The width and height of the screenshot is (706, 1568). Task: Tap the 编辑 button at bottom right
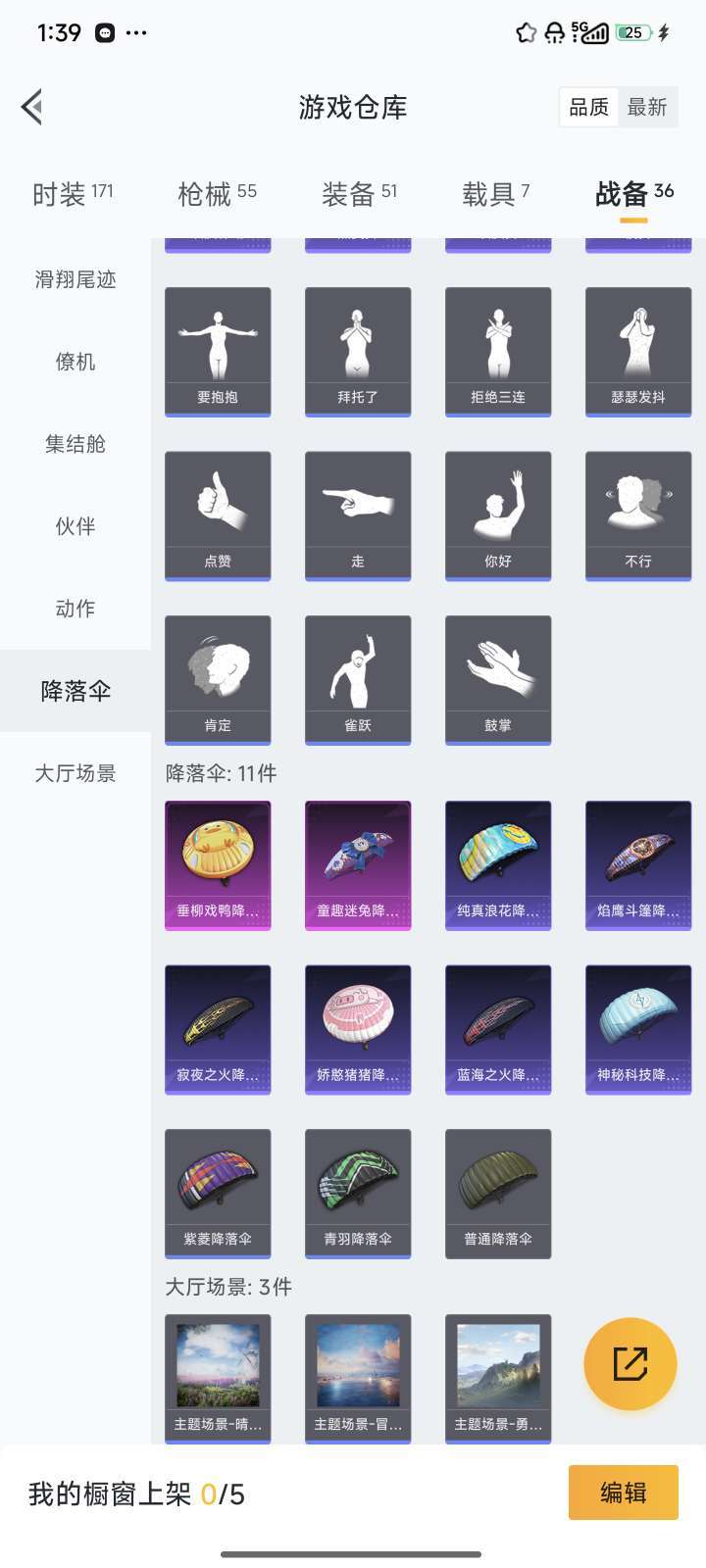coord(628,1494)
